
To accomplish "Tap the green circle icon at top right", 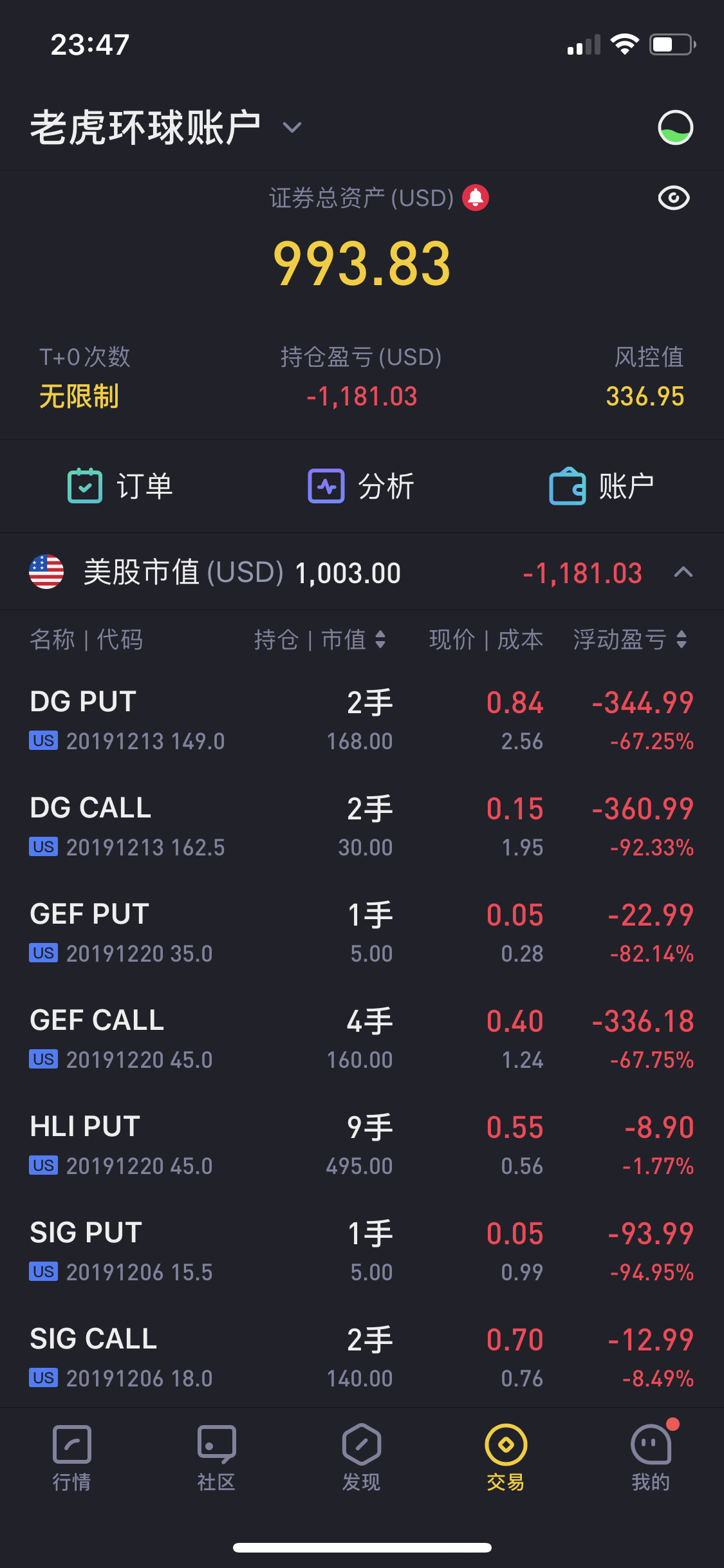I will (675, 127).
